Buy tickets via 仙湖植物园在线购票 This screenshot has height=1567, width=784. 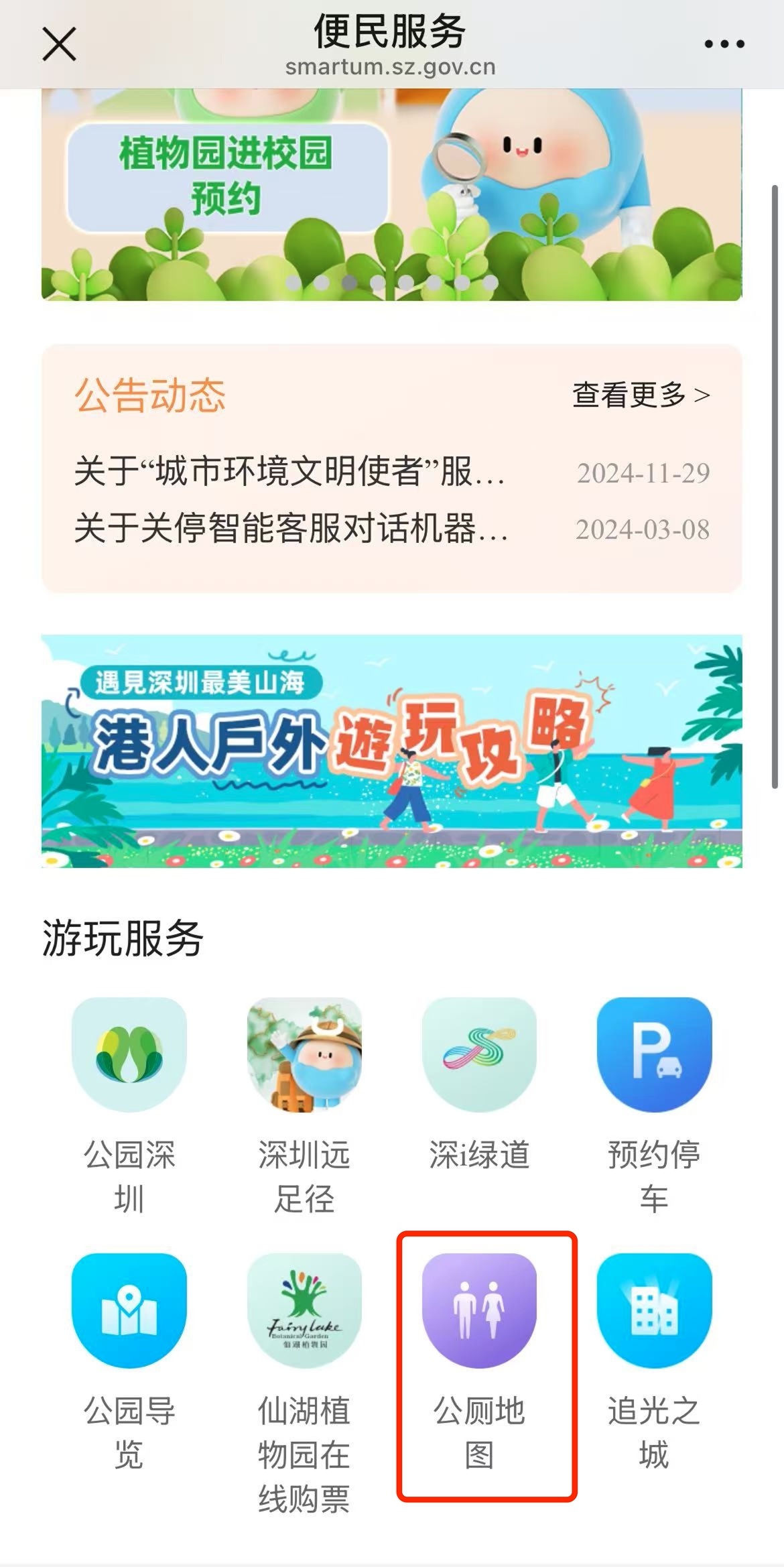(304, 1311)
